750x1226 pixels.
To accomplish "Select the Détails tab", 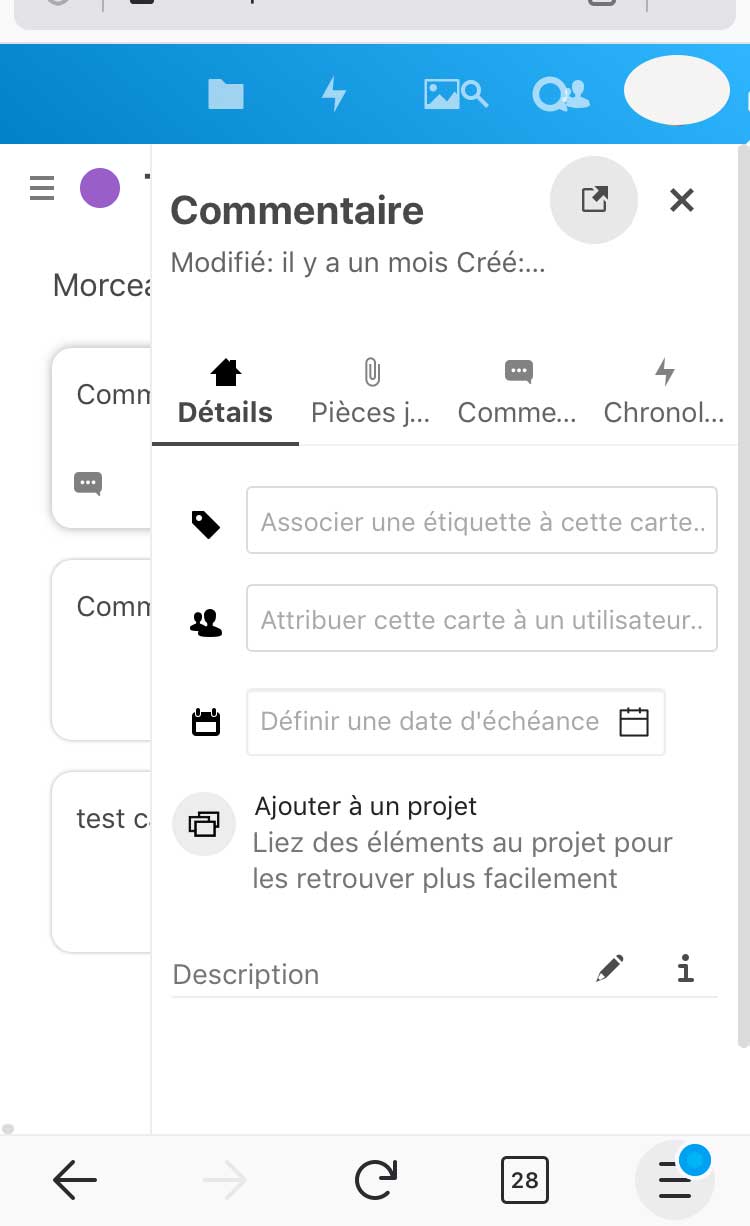I will coord(226,392).
